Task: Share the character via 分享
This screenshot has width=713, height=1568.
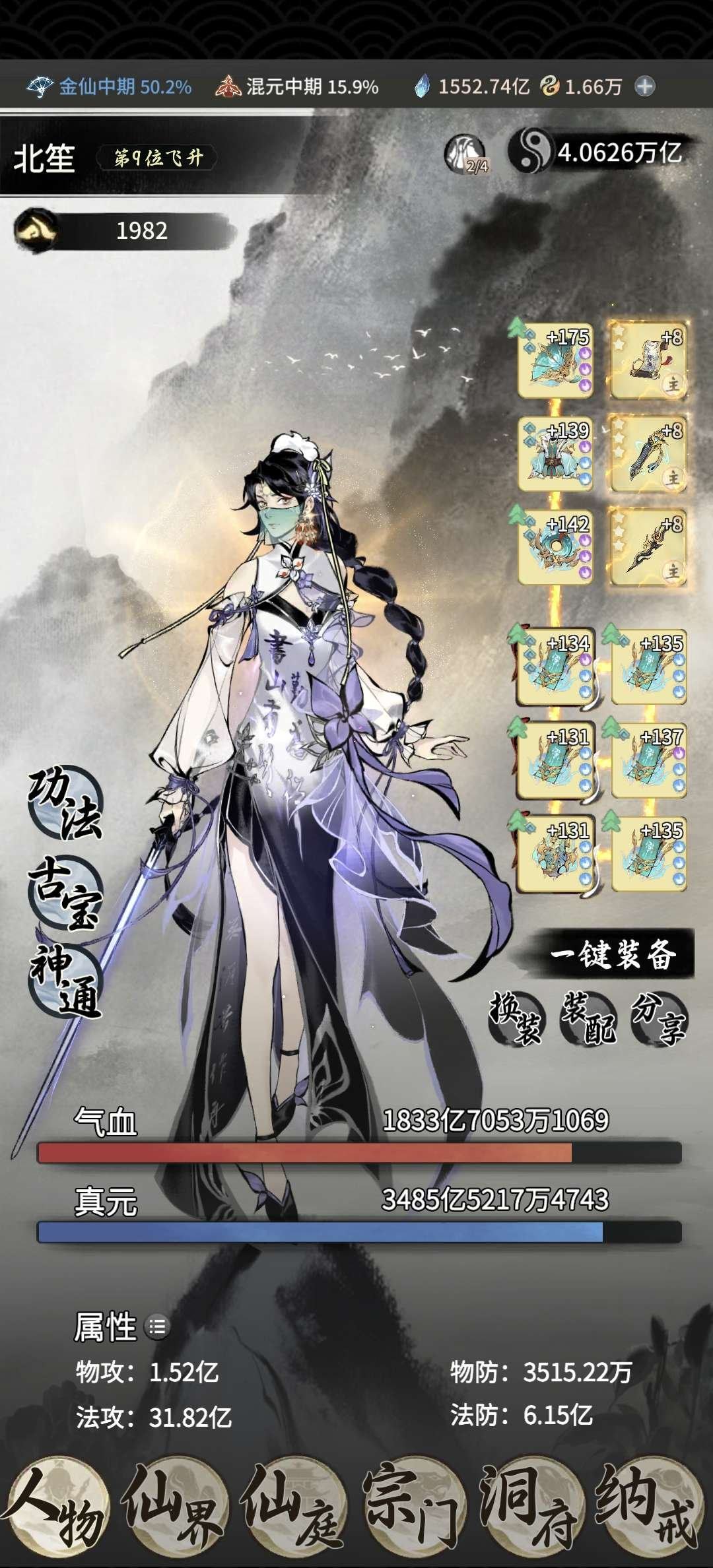Action: pyautogui.click(x=659, y=1018)
